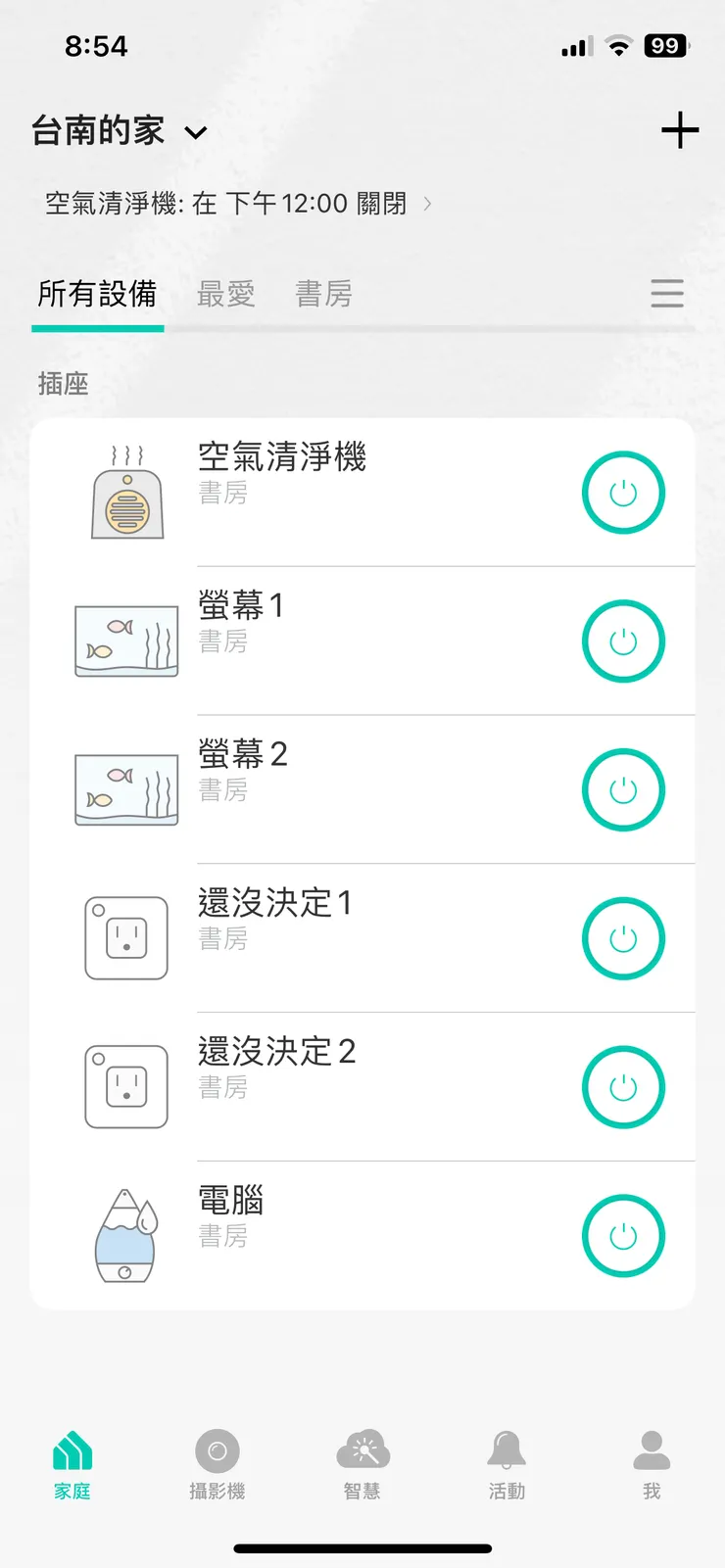Switch to the 書房 room tab
The height and width of the screenshot is (1568, 725).
(323, 294)
